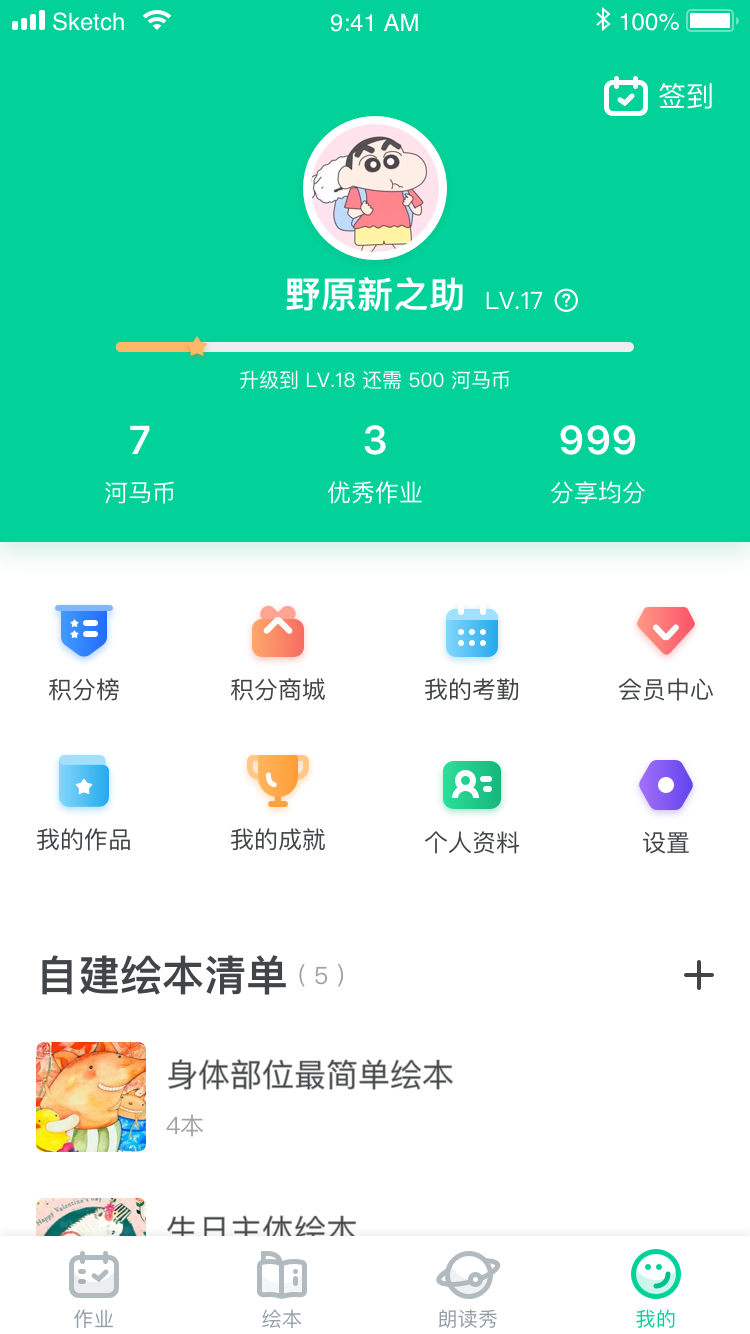This screenshot has width=750, height=1334.
Task: Tap the level progress bar
Action: click(375, 346)
